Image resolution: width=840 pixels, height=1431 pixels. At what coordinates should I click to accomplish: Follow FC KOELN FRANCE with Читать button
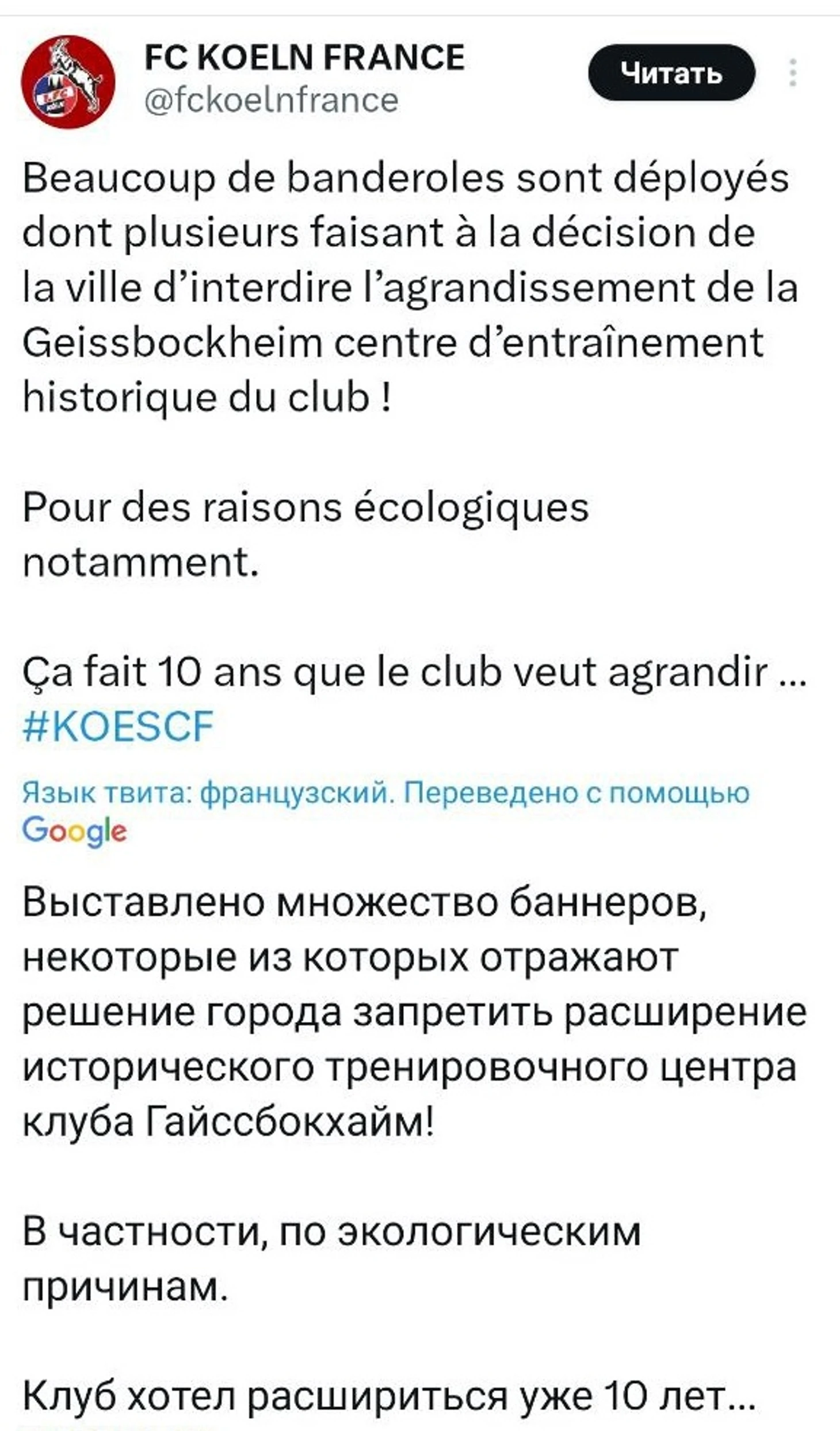(671, 73)
